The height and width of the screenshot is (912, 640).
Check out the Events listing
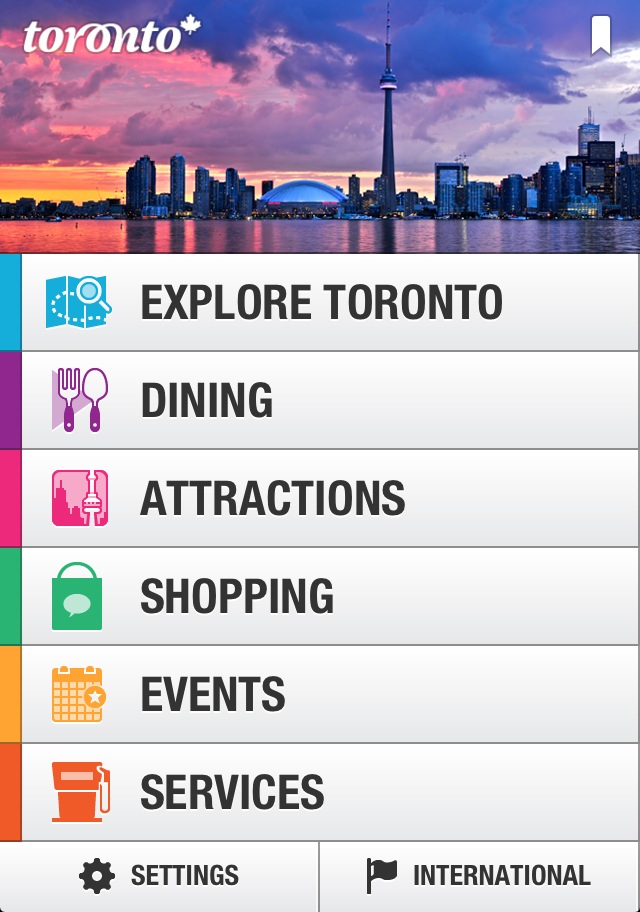pyautogui.click(x=320, y=694)
